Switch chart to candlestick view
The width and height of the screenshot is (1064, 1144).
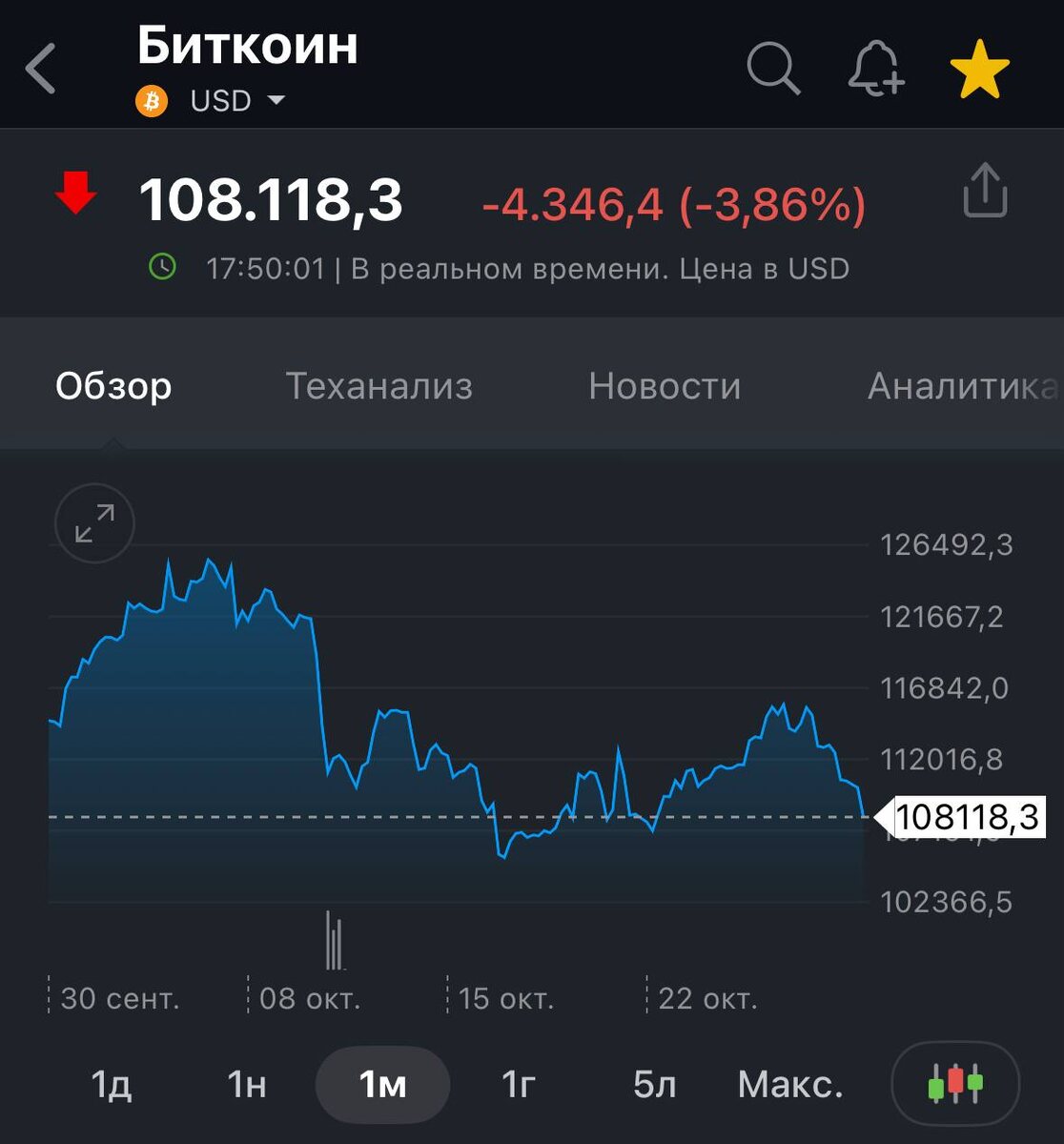[x=956, y=1084]
